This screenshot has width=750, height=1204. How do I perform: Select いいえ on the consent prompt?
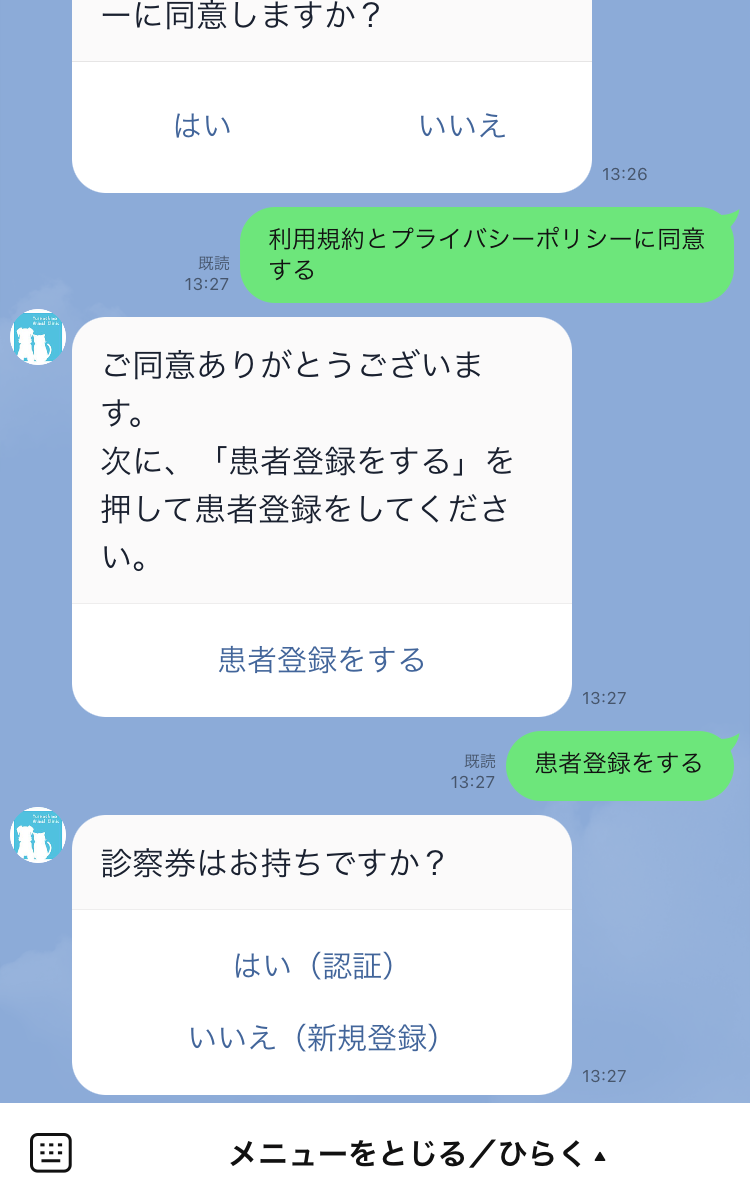point(463,125)
